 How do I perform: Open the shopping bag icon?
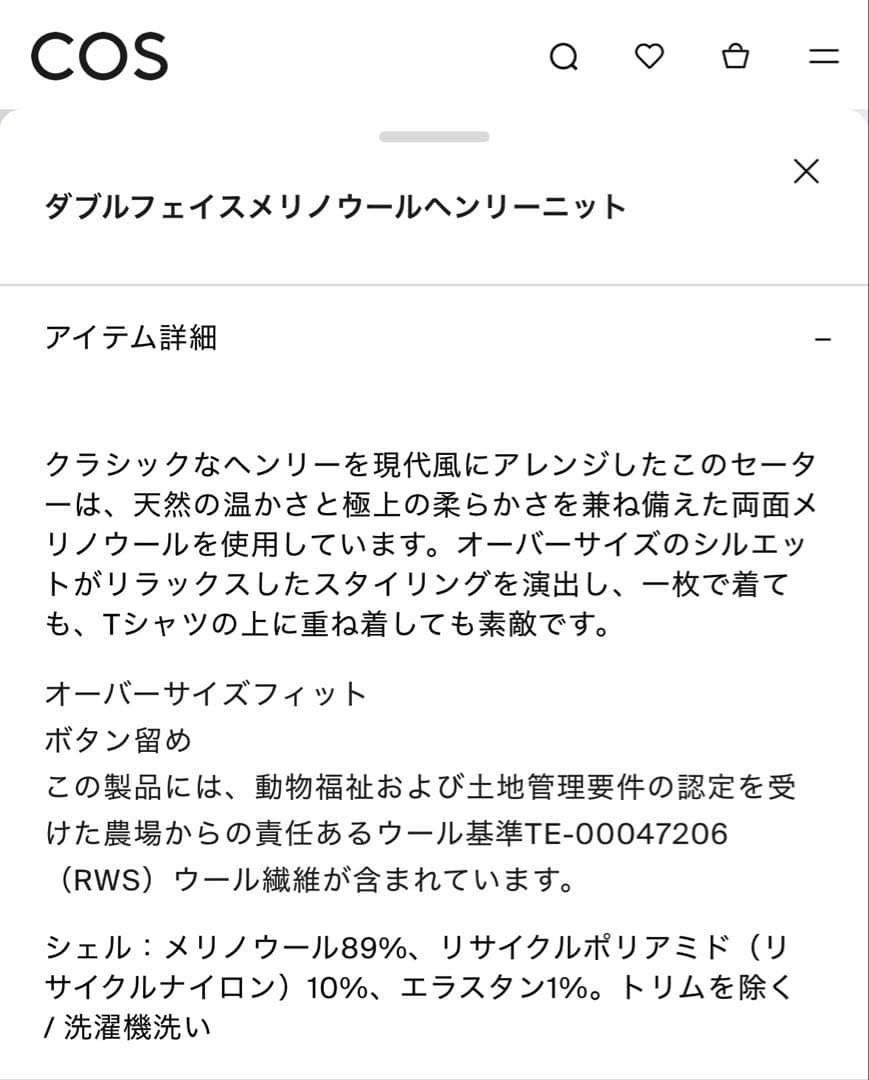[737, 57]
